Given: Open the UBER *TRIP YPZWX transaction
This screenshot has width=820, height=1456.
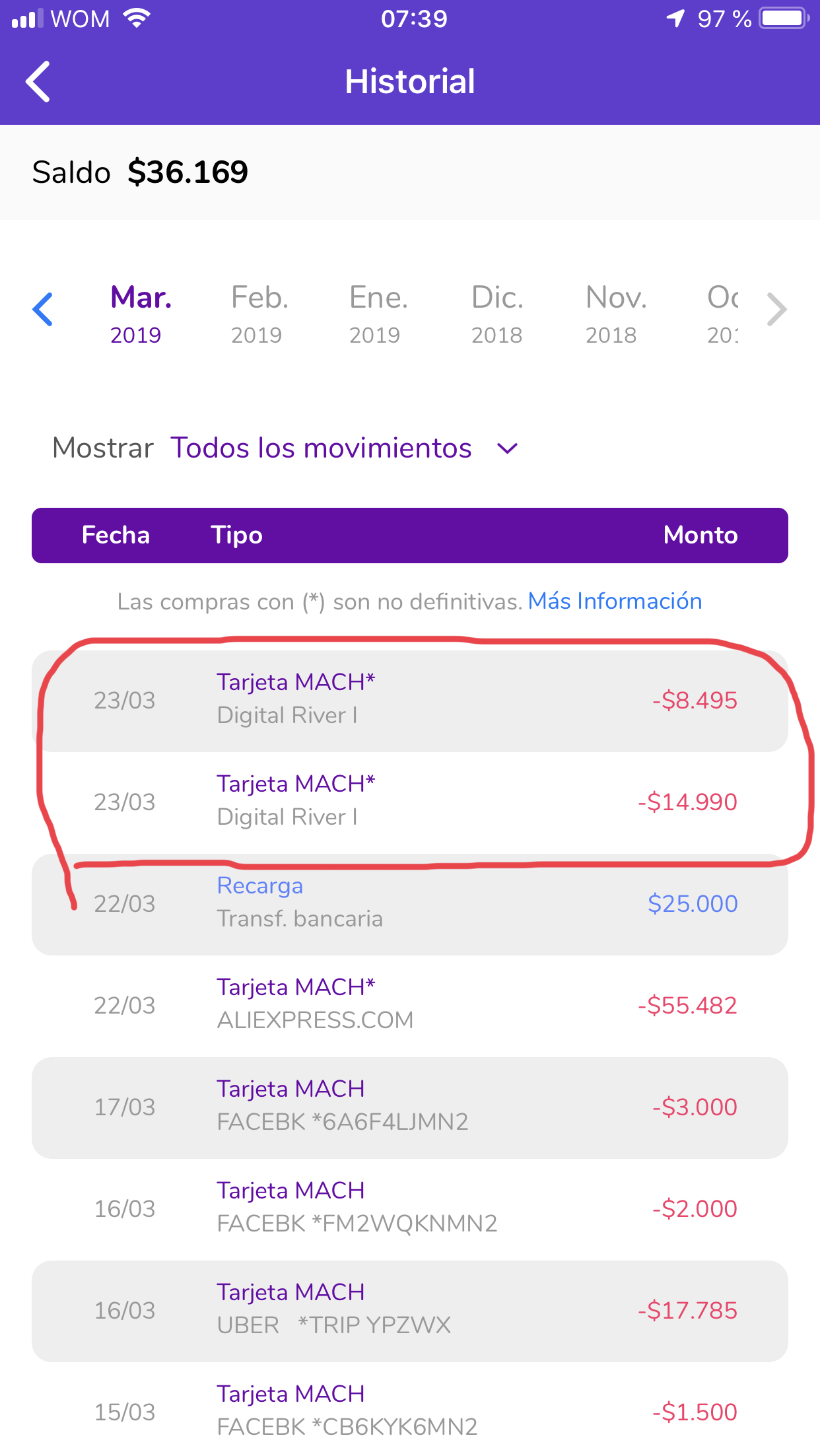Looking at the screenshot, I should [410, 1311].
